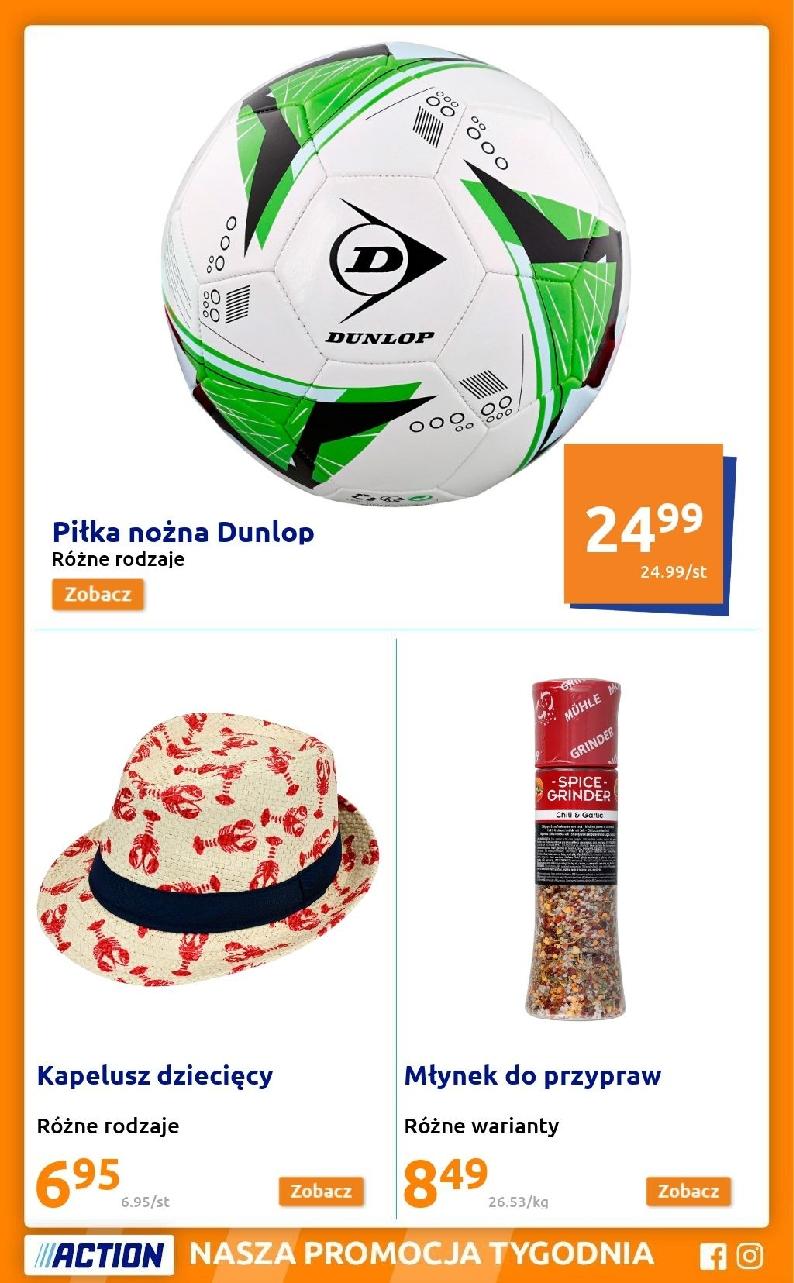
Task: Click the Kapelusz dziecięcy heading
Action: [x=155, y=1077]
